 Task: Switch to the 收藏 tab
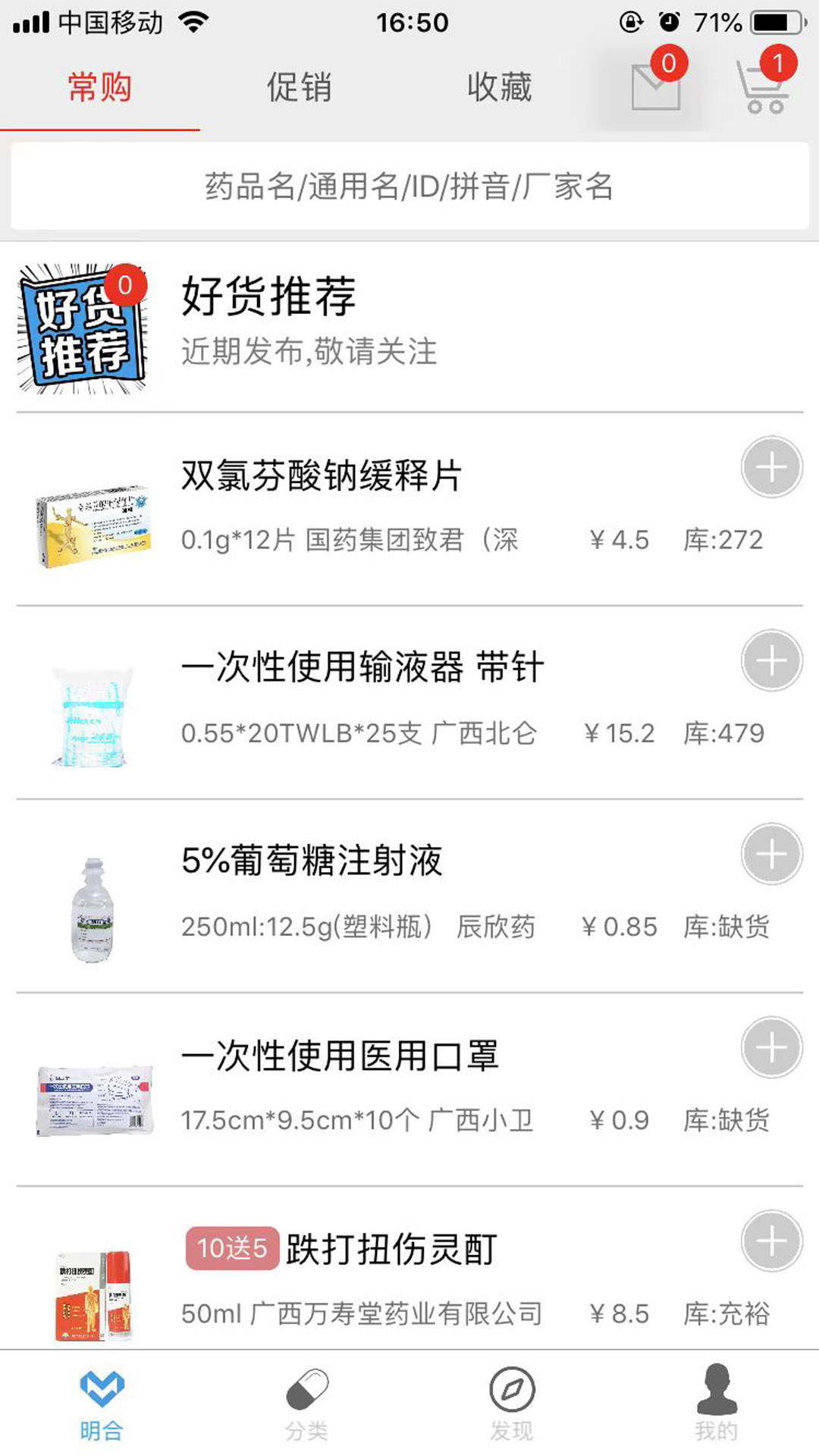(498, 86)
